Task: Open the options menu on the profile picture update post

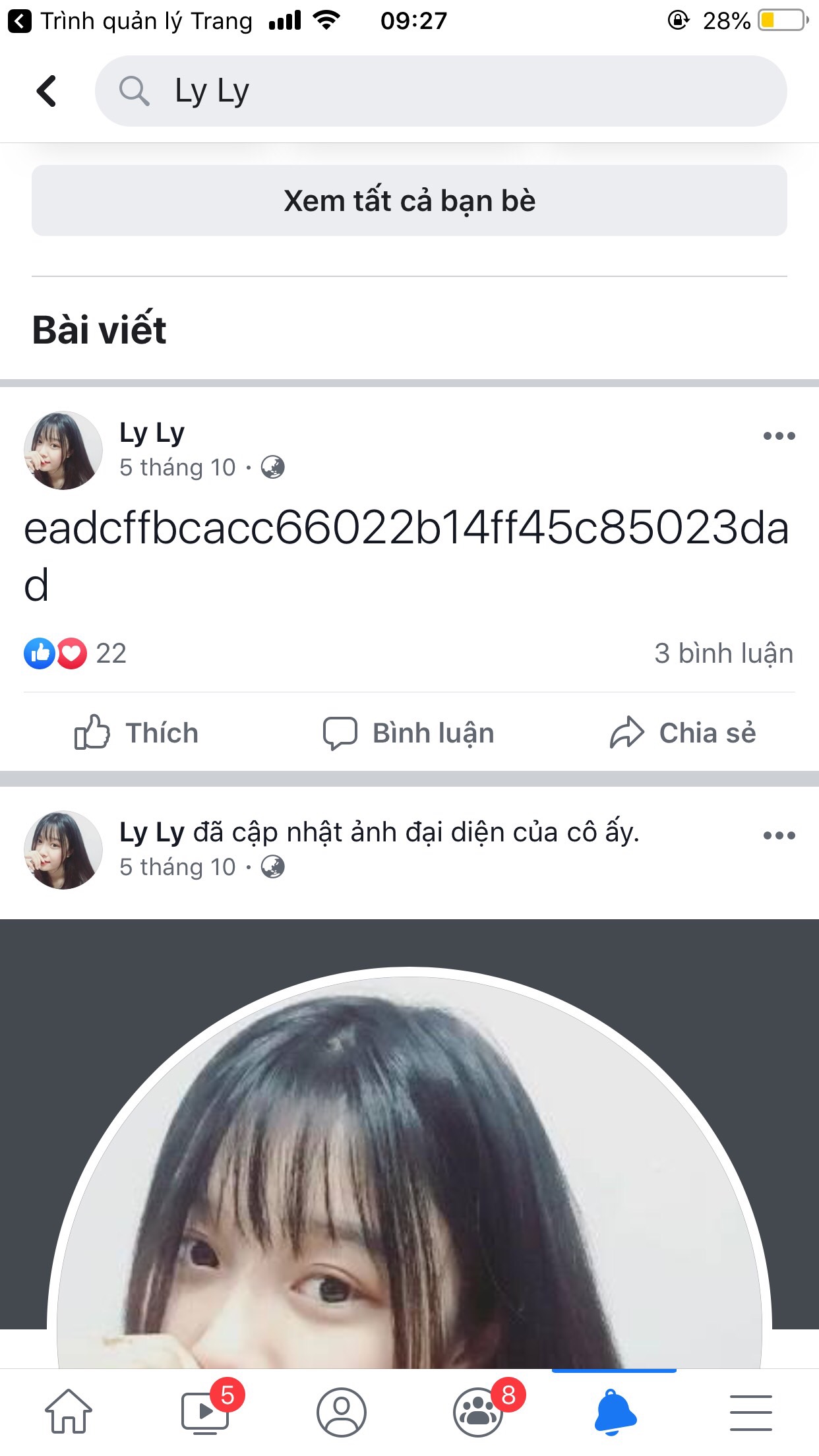Action: tap(779, 835)
